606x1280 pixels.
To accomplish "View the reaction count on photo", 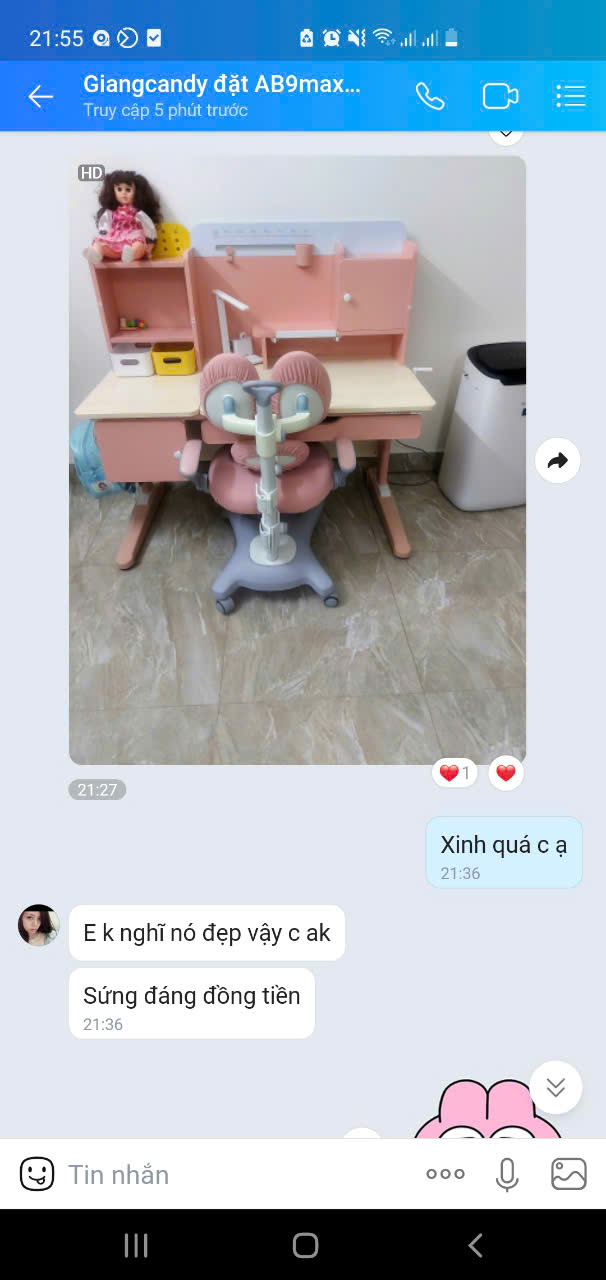I will point(455,773).
